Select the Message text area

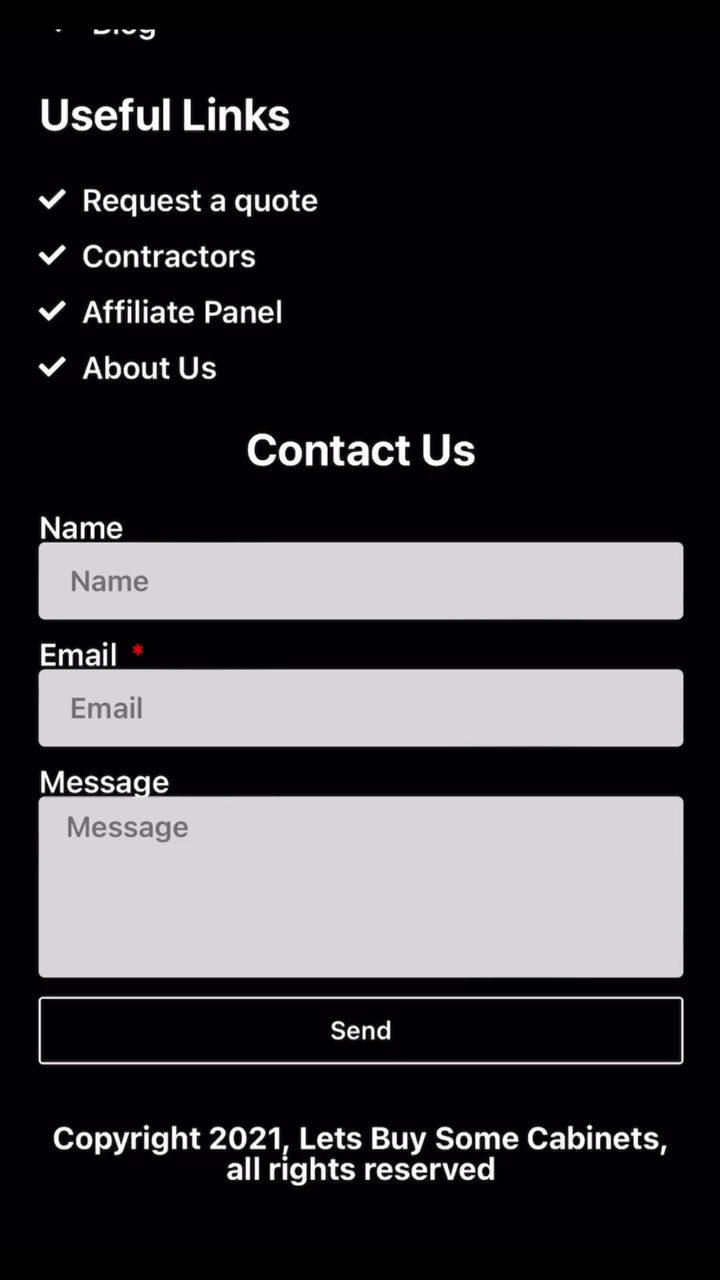pos(360,886)
